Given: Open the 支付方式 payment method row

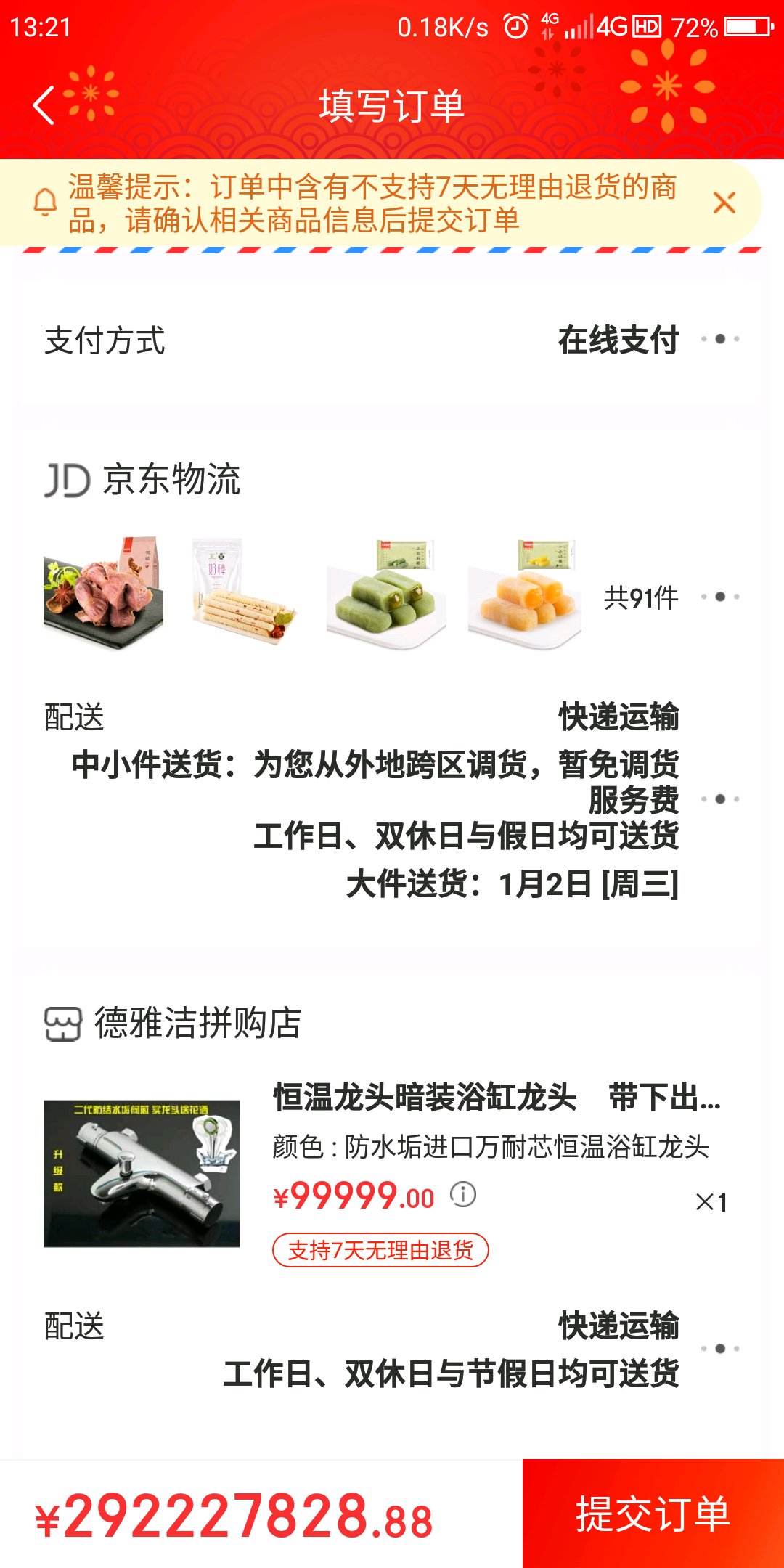Looking at the screenshot, I should pos(392,340).
